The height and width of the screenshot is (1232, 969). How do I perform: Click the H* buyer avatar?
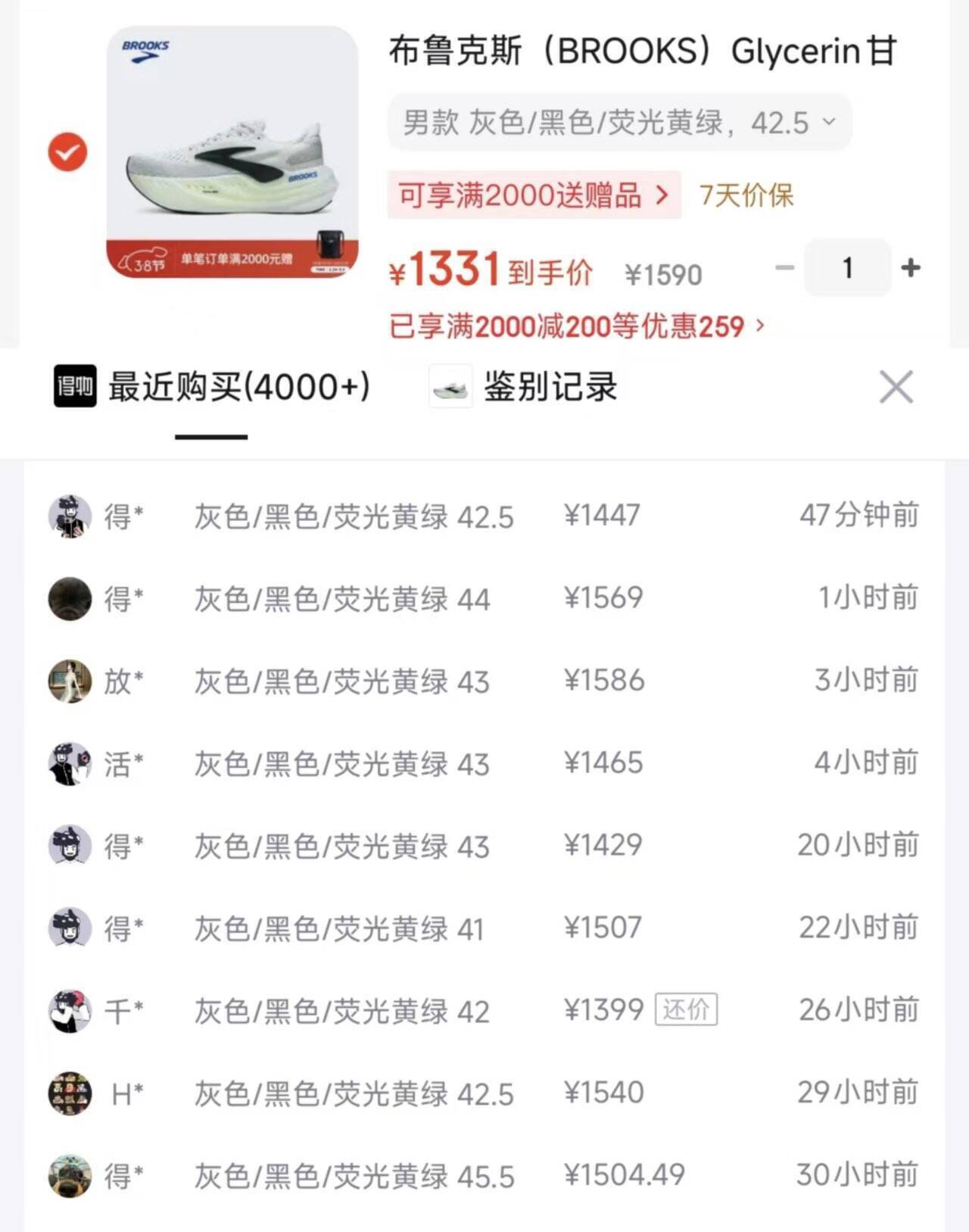tap(70, 1093)
